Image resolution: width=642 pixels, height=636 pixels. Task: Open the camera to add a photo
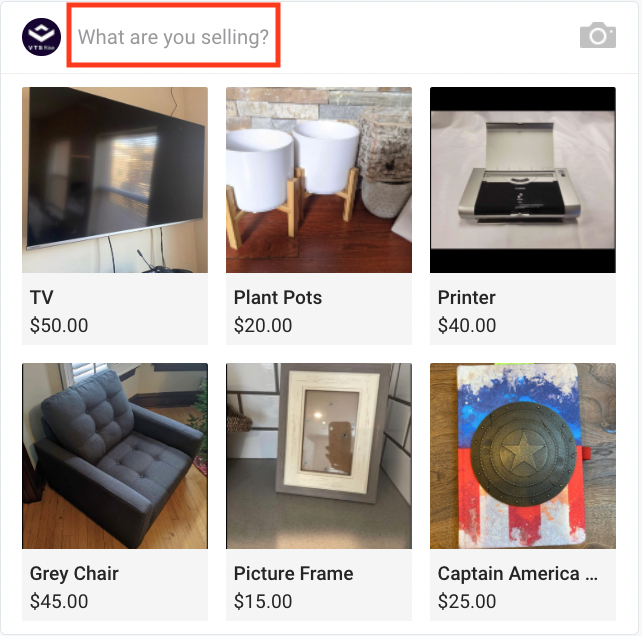click(597, 36)
